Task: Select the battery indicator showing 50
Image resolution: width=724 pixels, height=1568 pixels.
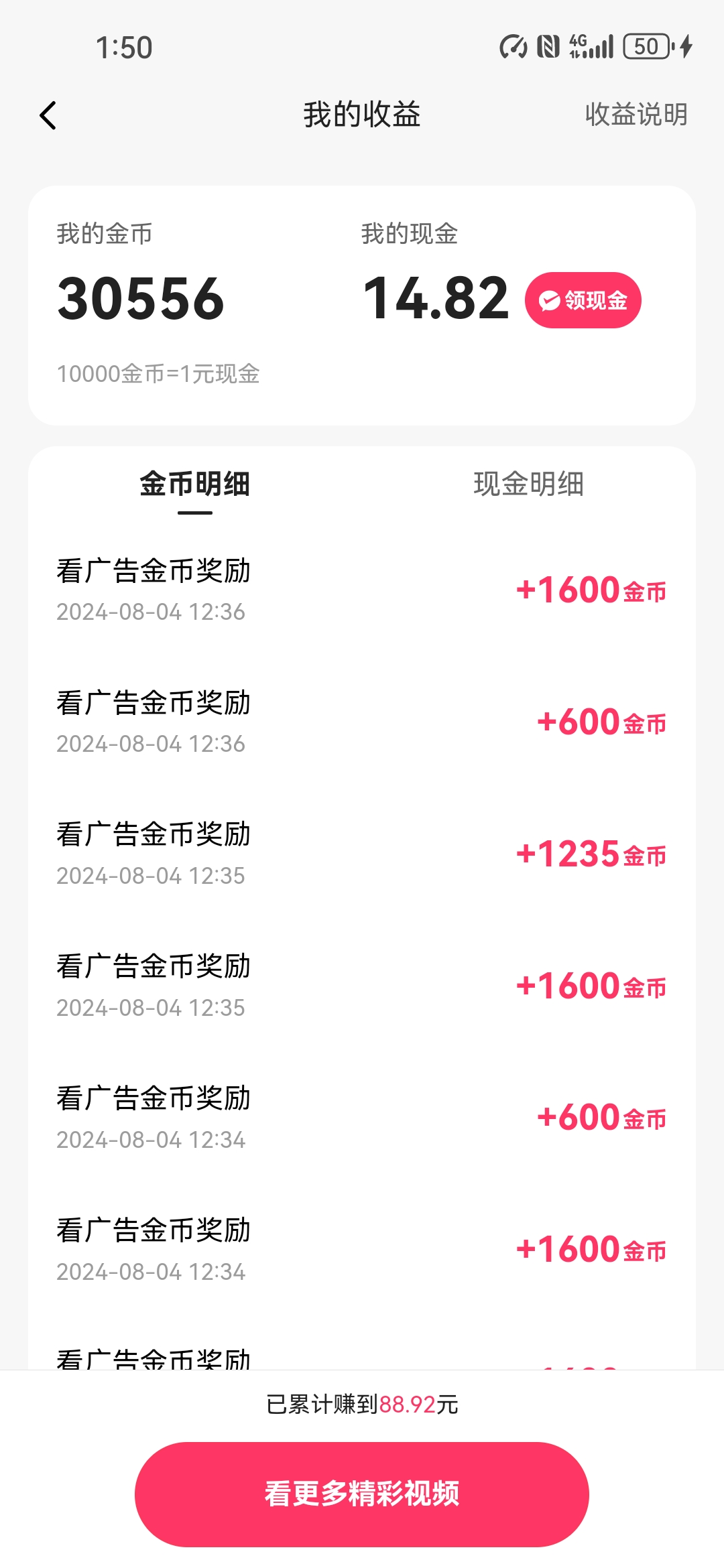Action: click(646, 46)
